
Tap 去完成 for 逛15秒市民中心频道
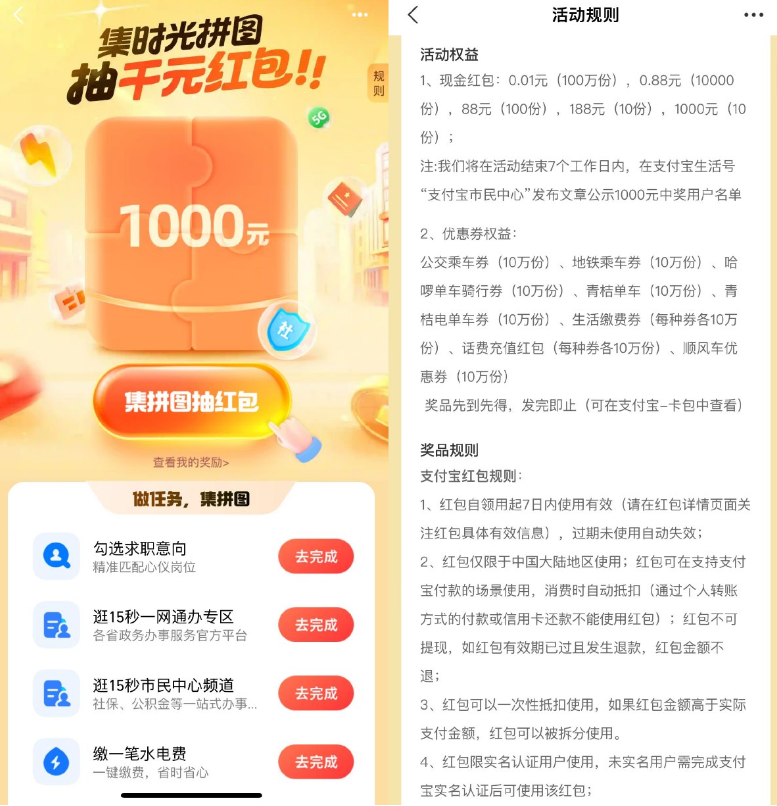pyautogui.click(x=315, y=693)
